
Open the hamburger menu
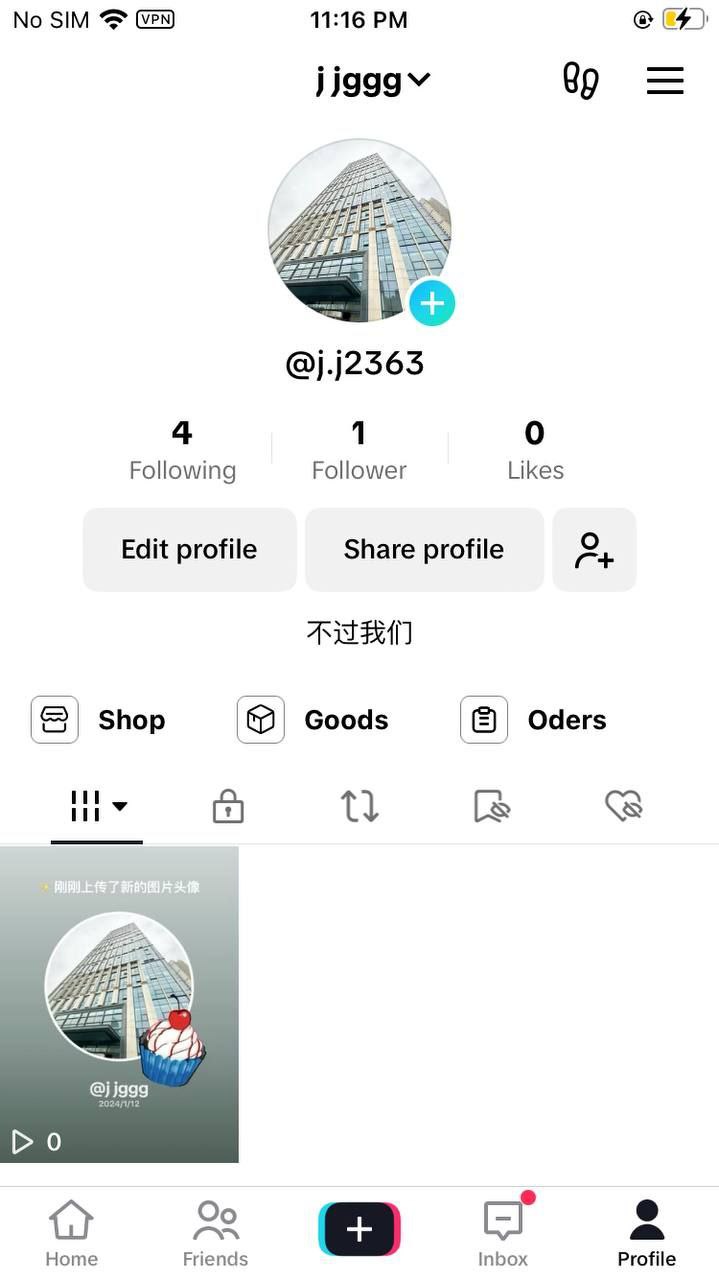point(665,80)
